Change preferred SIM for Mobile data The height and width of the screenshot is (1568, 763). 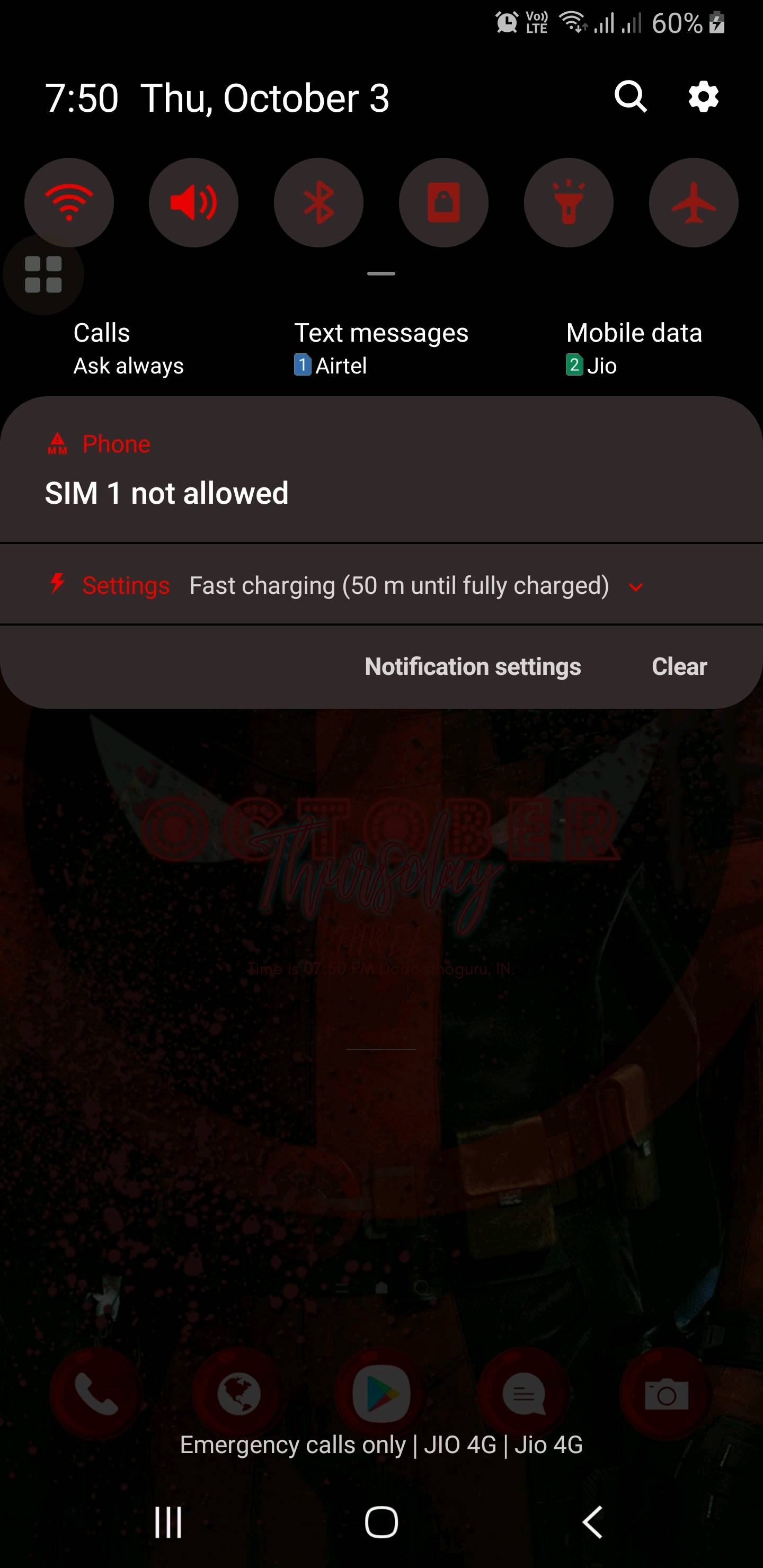[633, 349]
